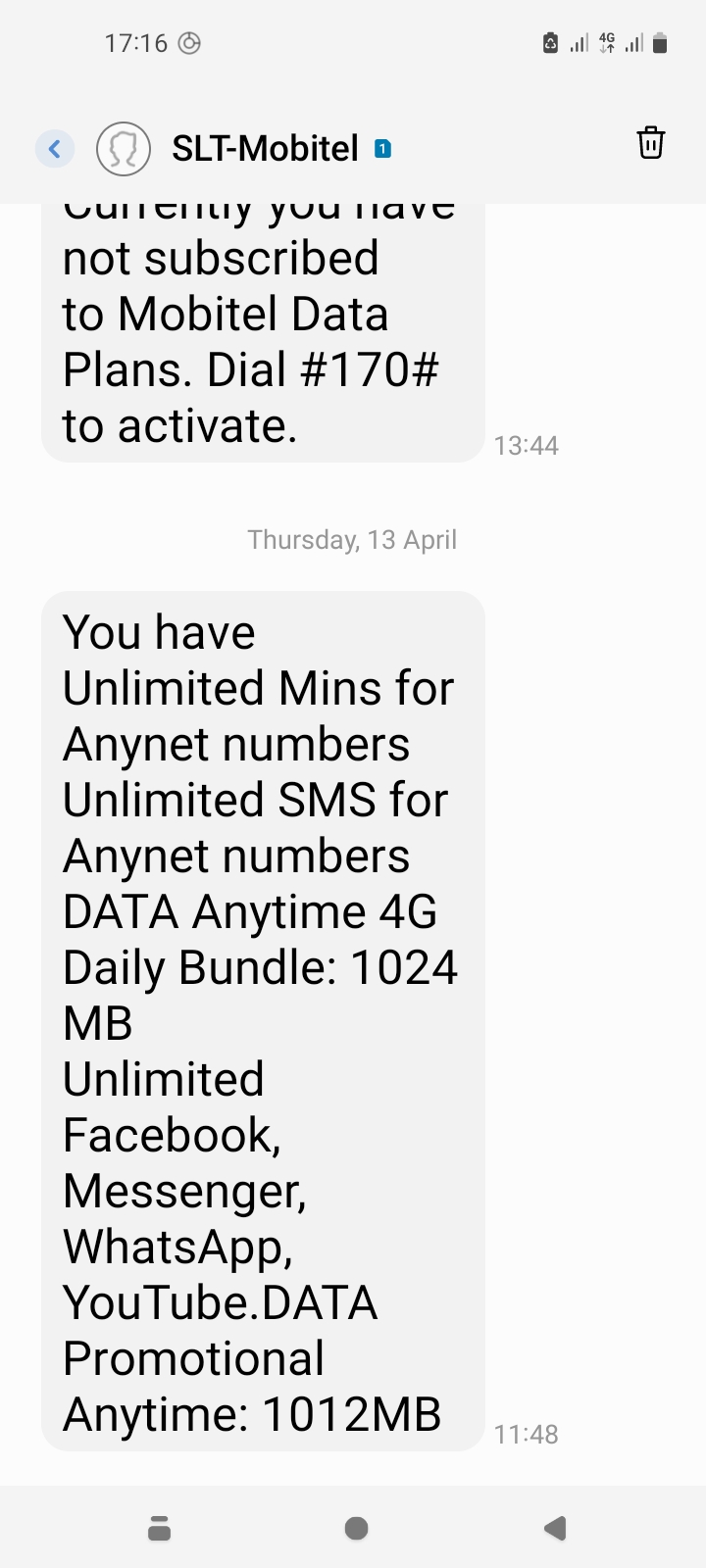The width and height of the screenshot is (706, 1568).
Task: Go back to the conversations list
Action: 55,149
